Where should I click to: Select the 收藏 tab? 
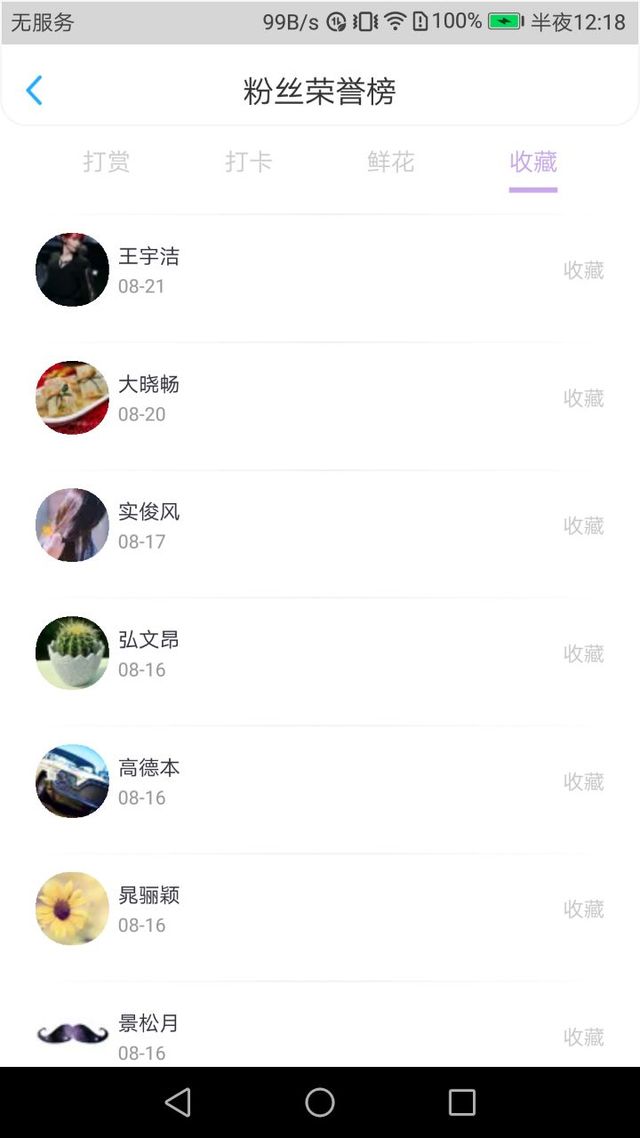click(x=533, y=162)
